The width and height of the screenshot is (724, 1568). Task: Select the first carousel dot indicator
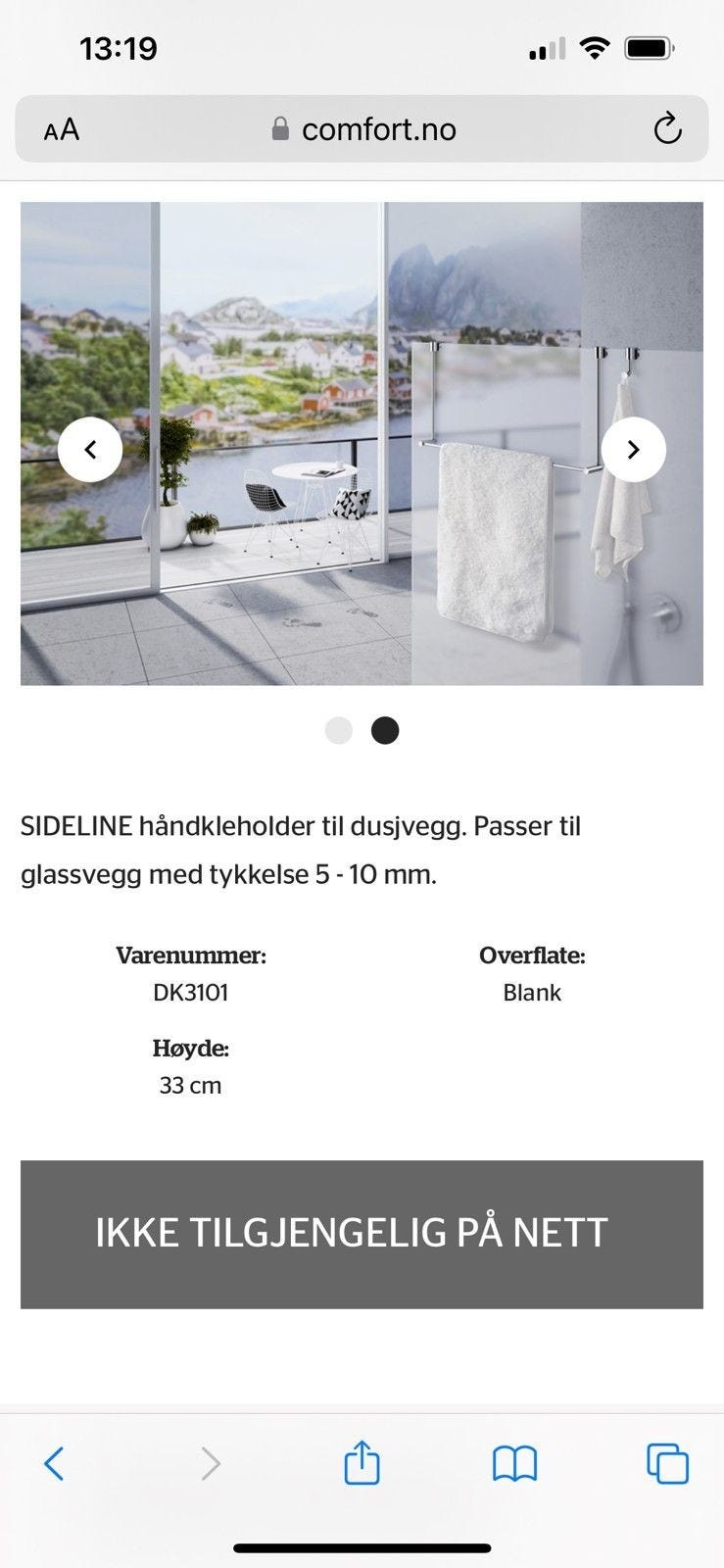coord(339,730)
